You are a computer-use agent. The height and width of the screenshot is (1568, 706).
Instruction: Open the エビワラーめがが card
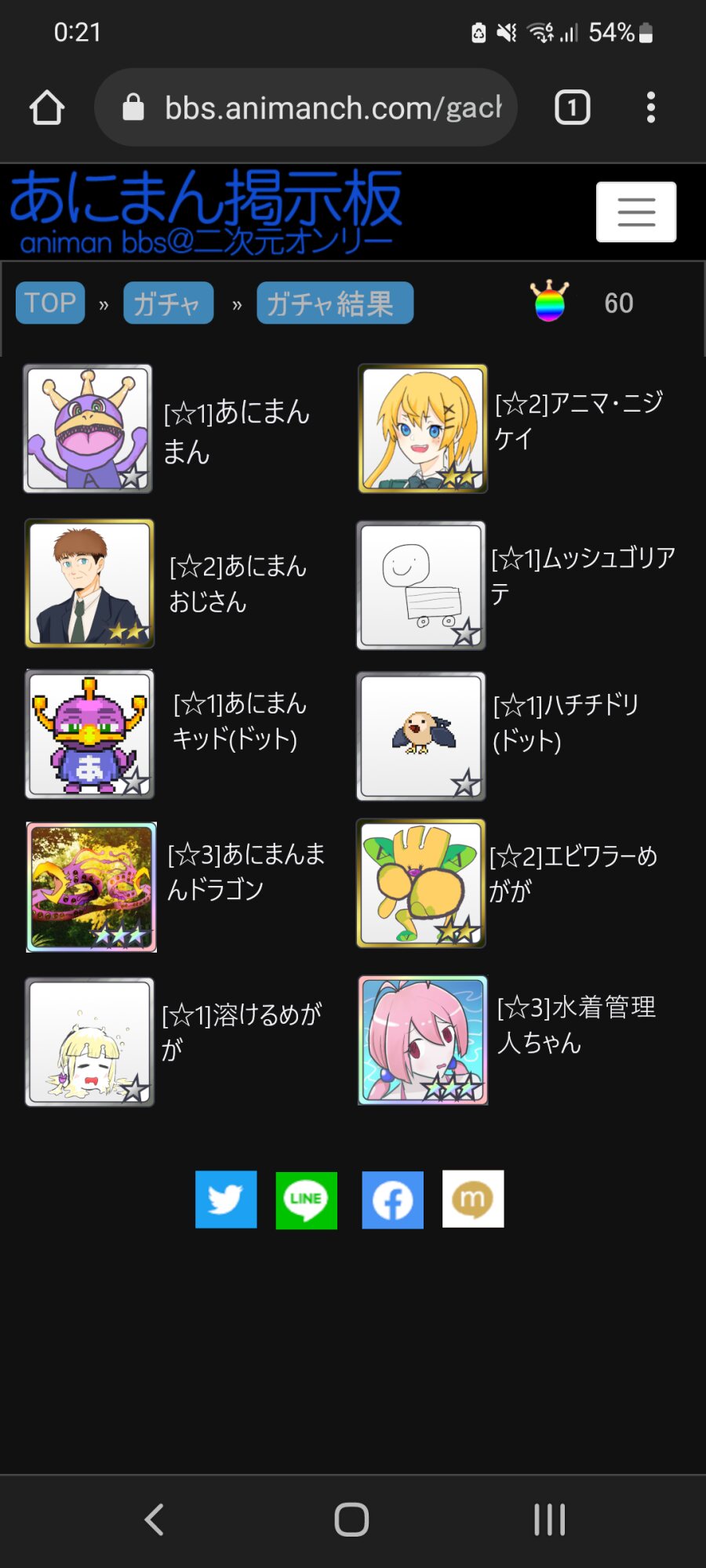pyautogui.click(x=421, y=884)
